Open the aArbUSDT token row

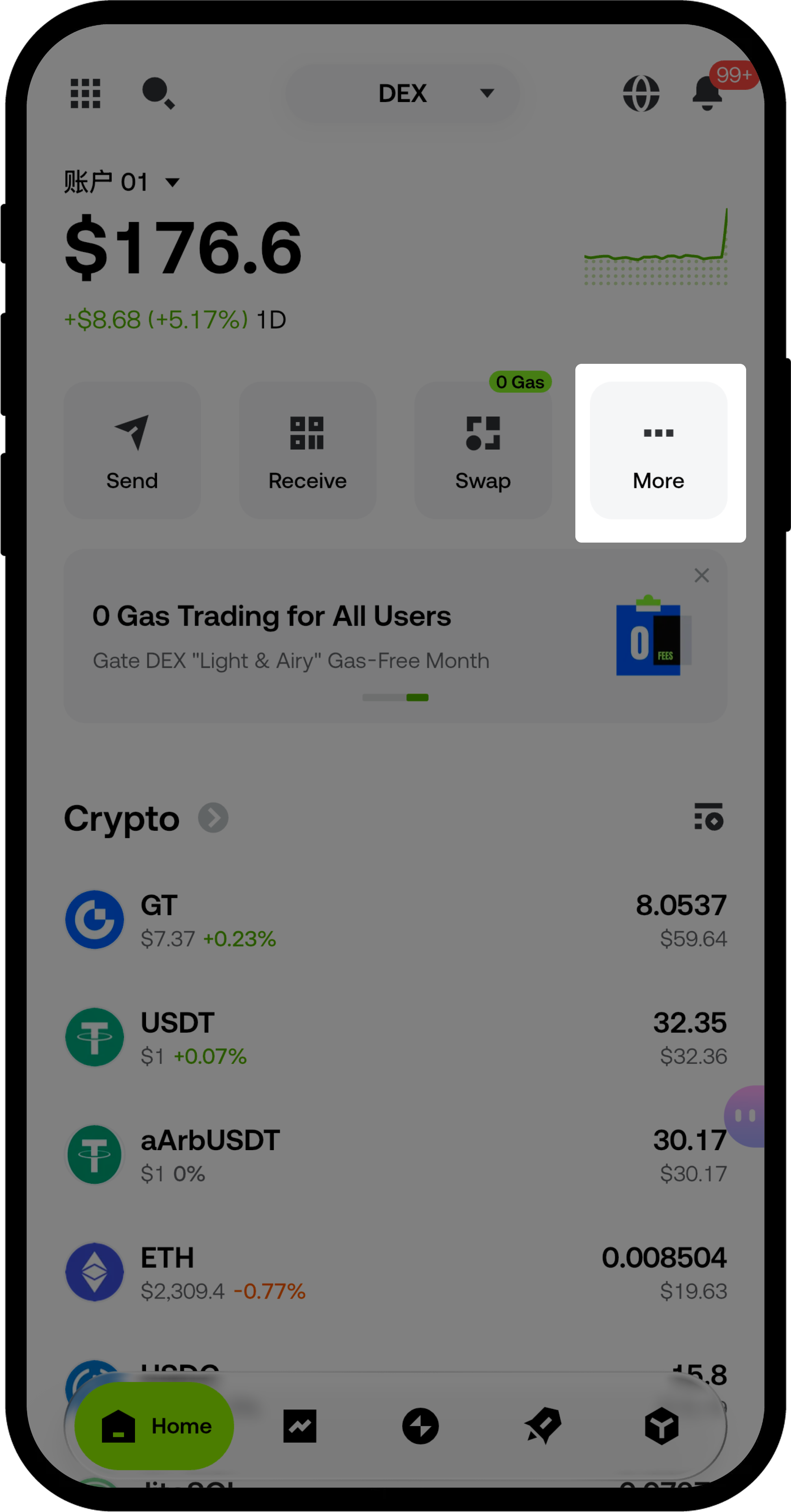pyautogui.click(x=395, y=1155)
